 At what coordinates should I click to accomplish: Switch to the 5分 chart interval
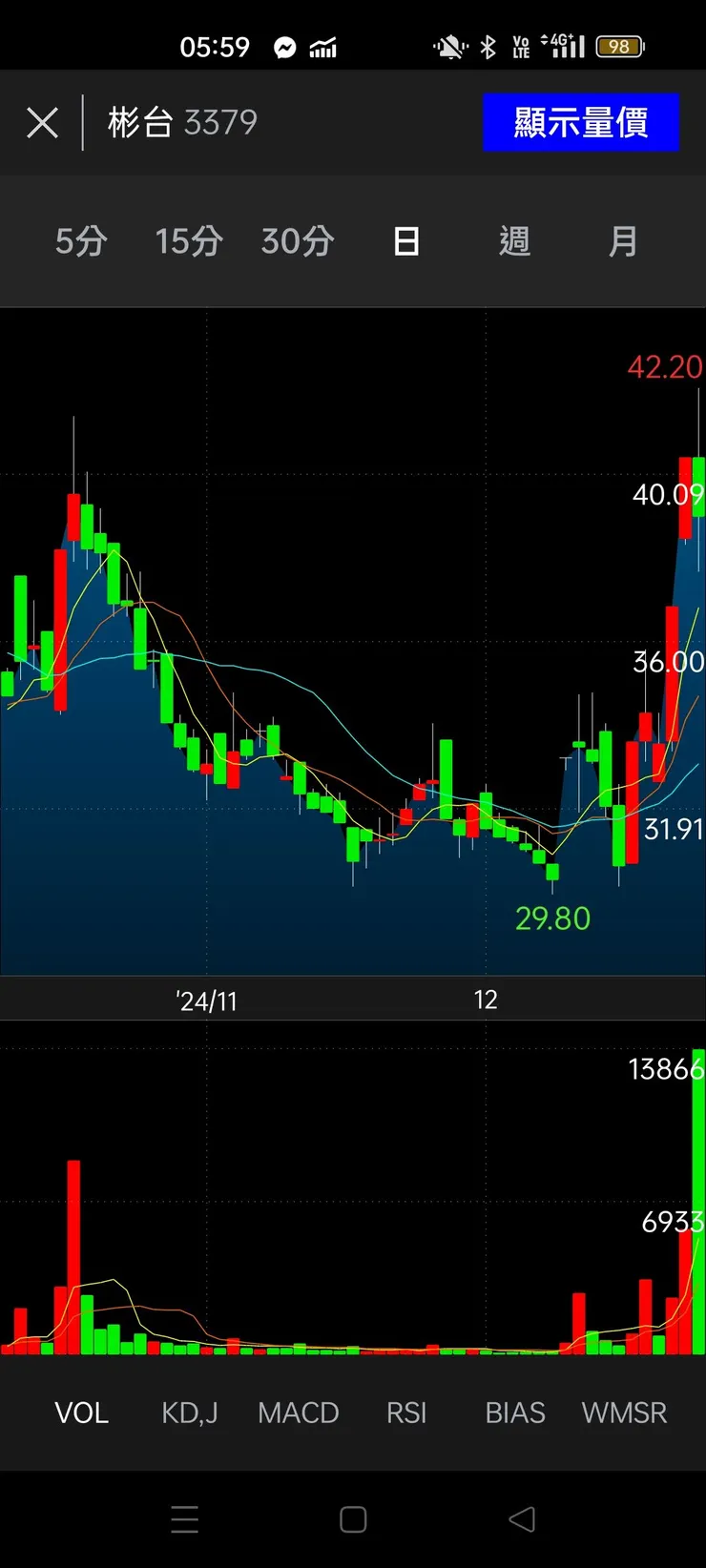pos(81,241)
